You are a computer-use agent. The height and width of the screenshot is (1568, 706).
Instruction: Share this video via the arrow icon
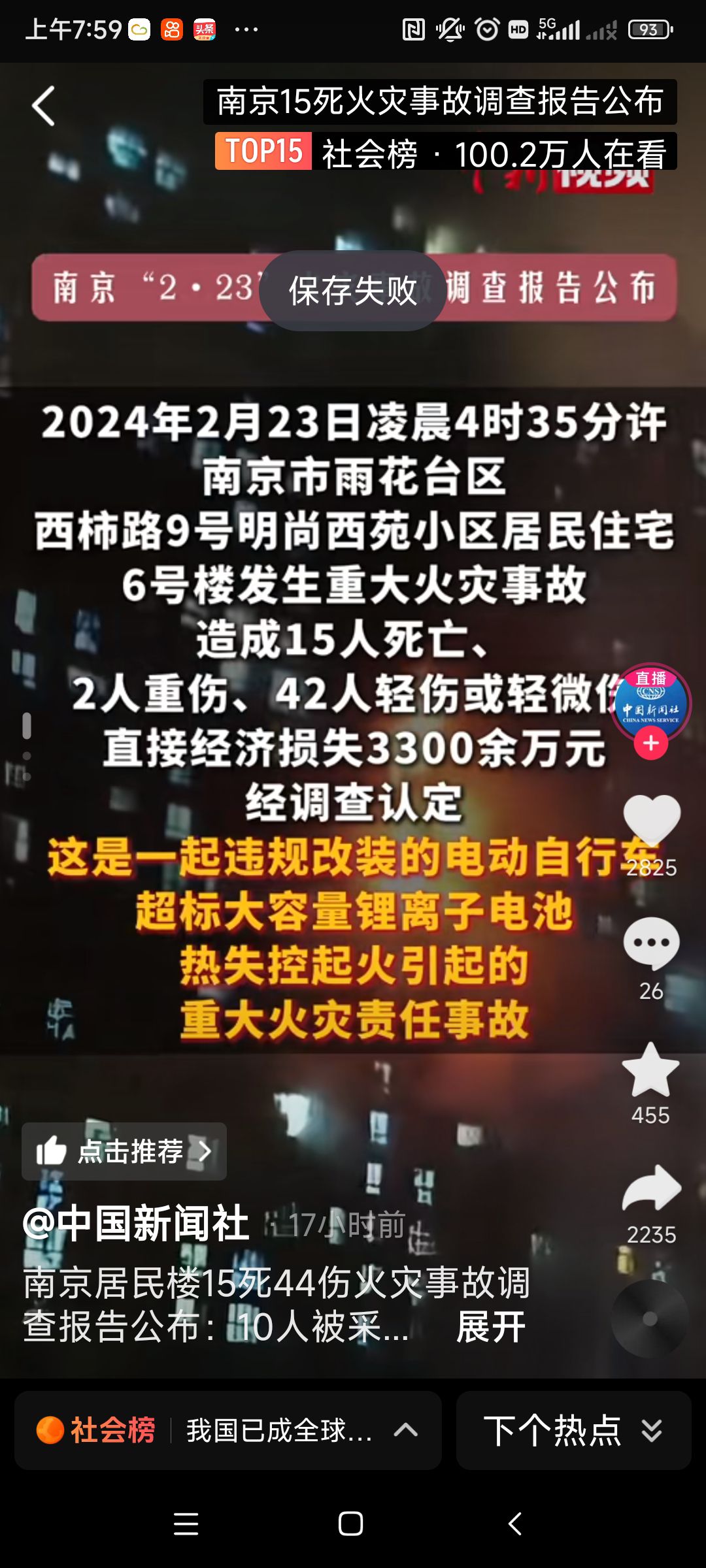coord(651,1189)
